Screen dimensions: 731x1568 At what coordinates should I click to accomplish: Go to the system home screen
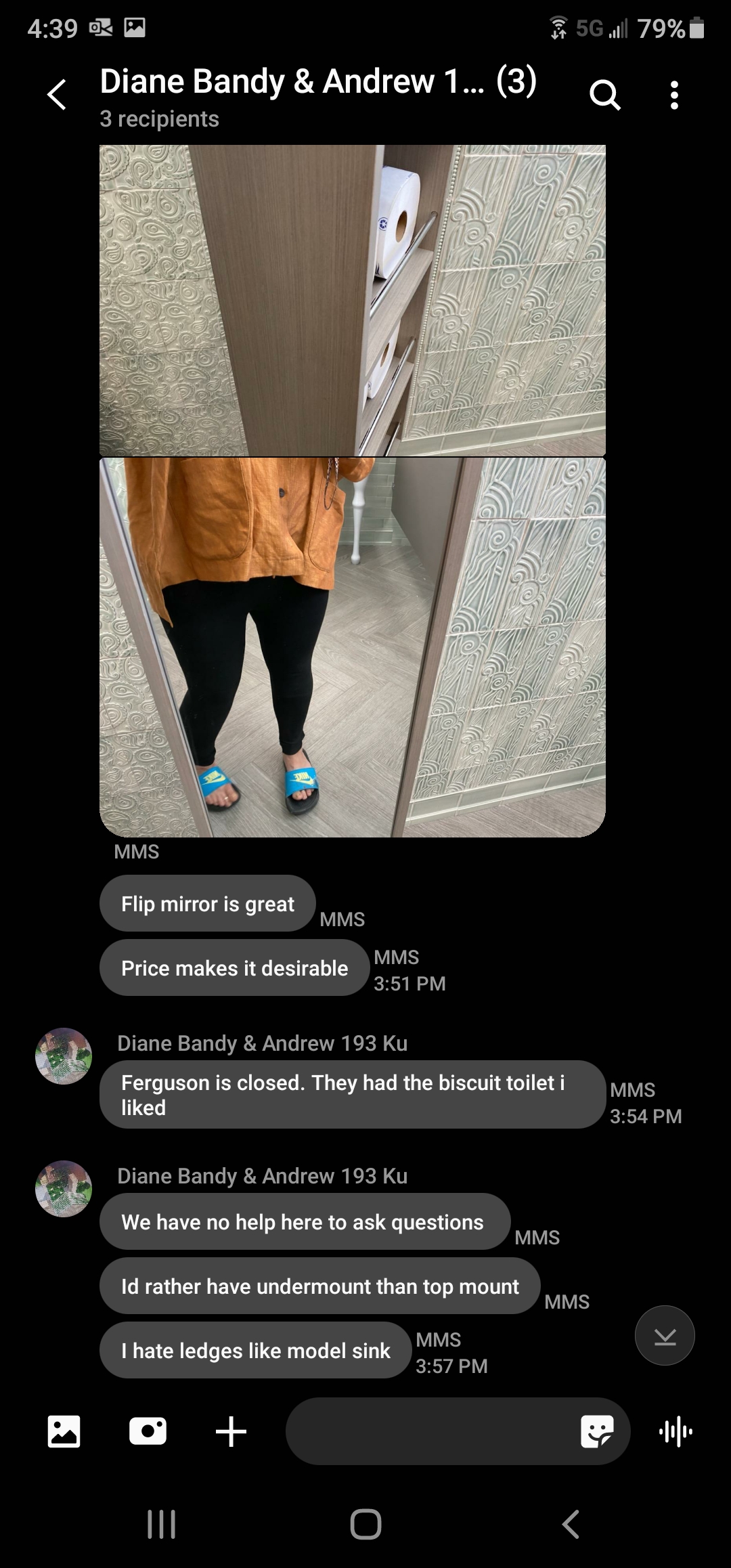click(365, 1524)
